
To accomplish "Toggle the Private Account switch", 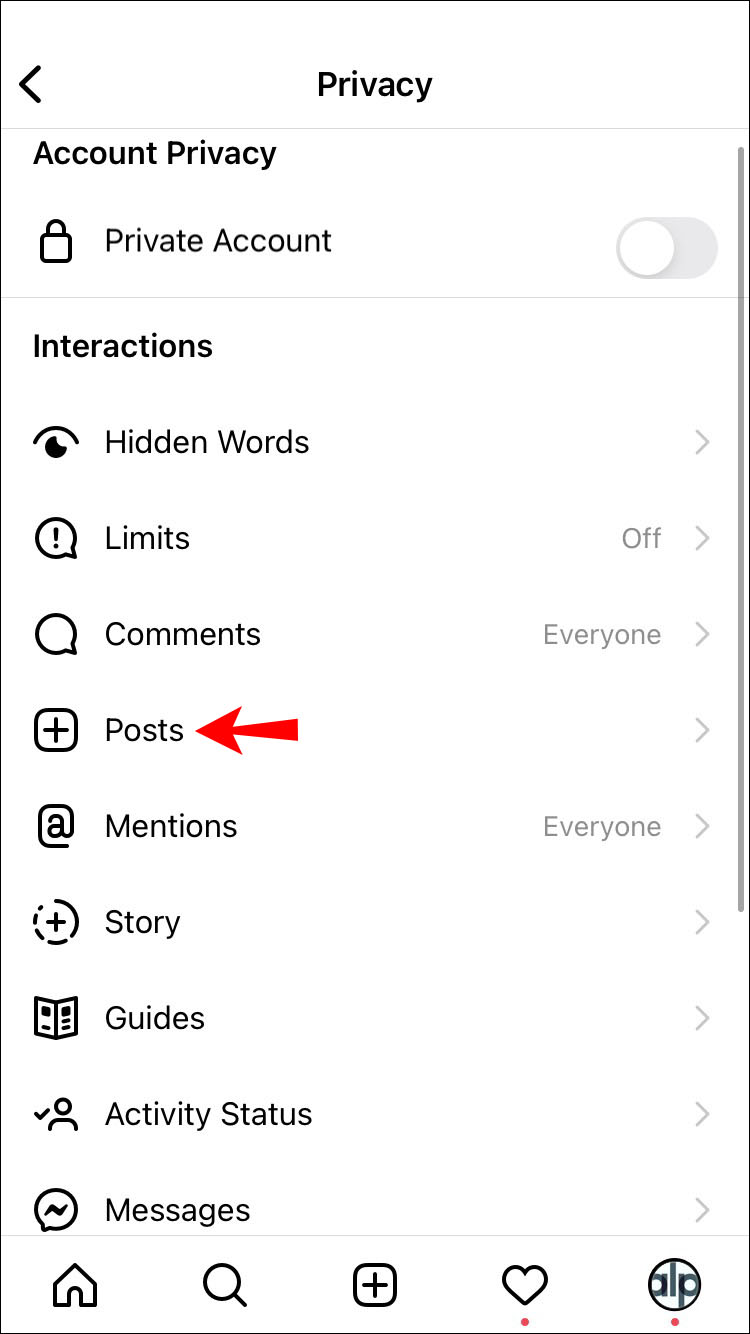I will [x=666, y=247].
